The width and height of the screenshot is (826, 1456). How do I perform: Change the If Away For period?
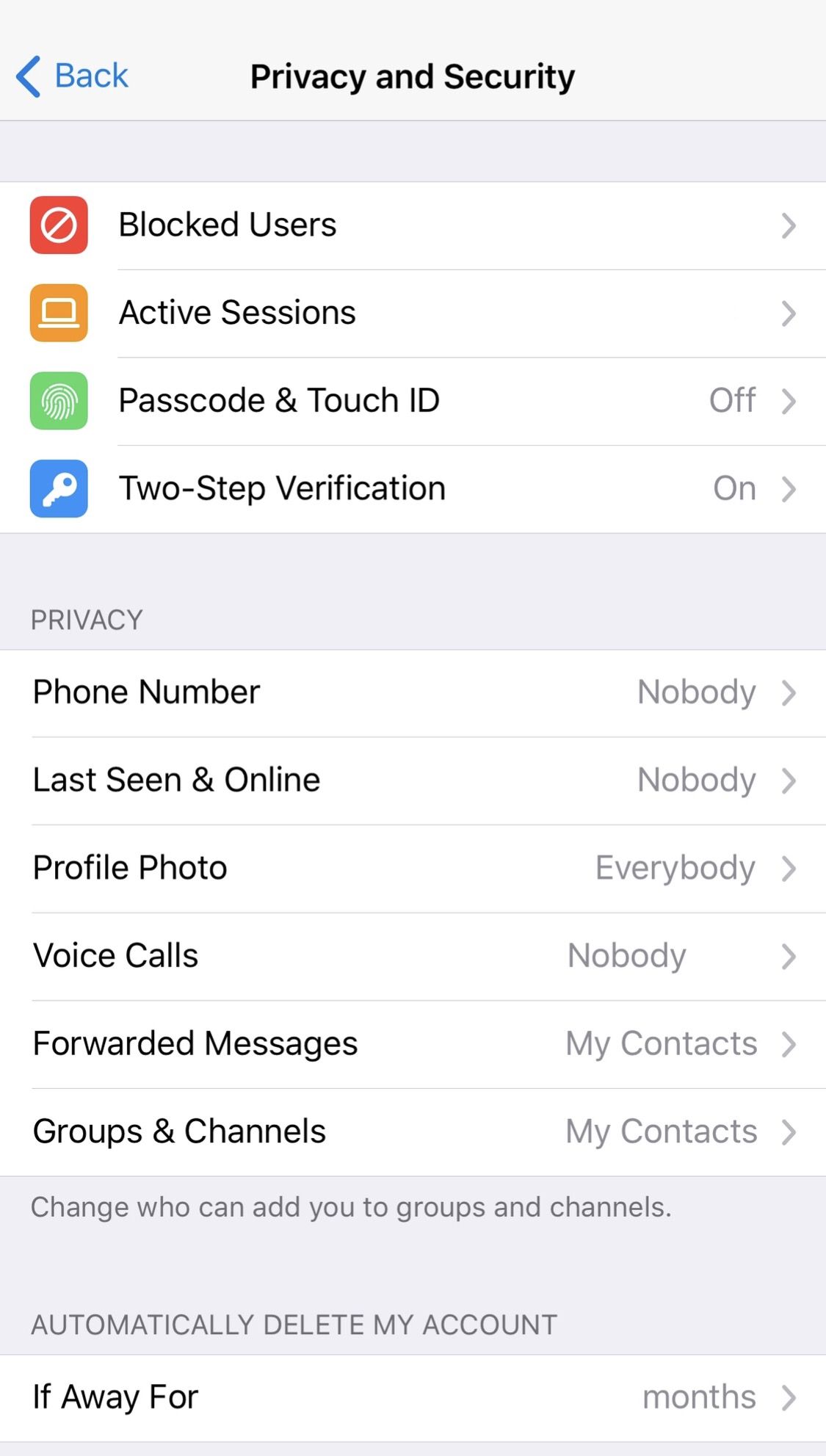[413, 1398]
